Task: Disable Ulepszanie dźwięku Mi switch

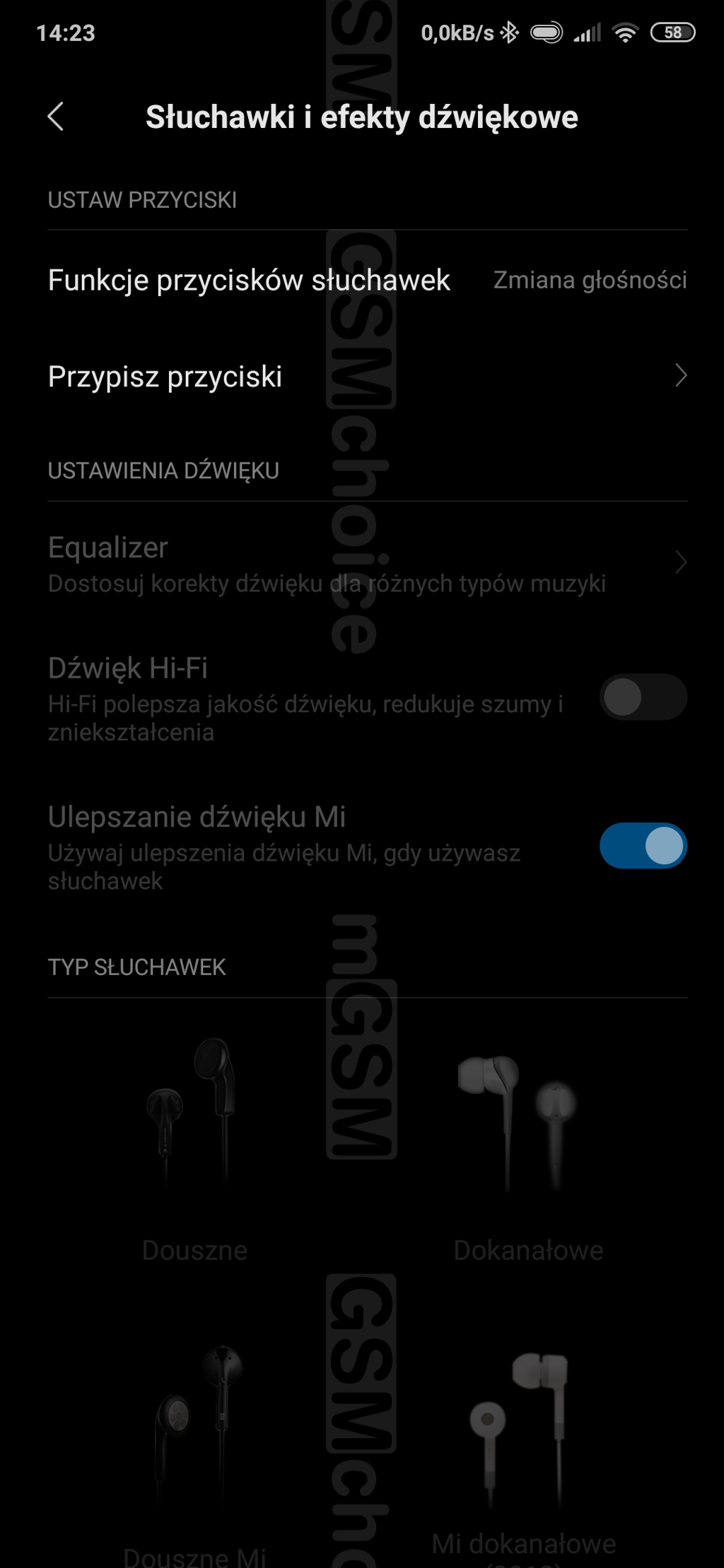Action: click(642, 846)
